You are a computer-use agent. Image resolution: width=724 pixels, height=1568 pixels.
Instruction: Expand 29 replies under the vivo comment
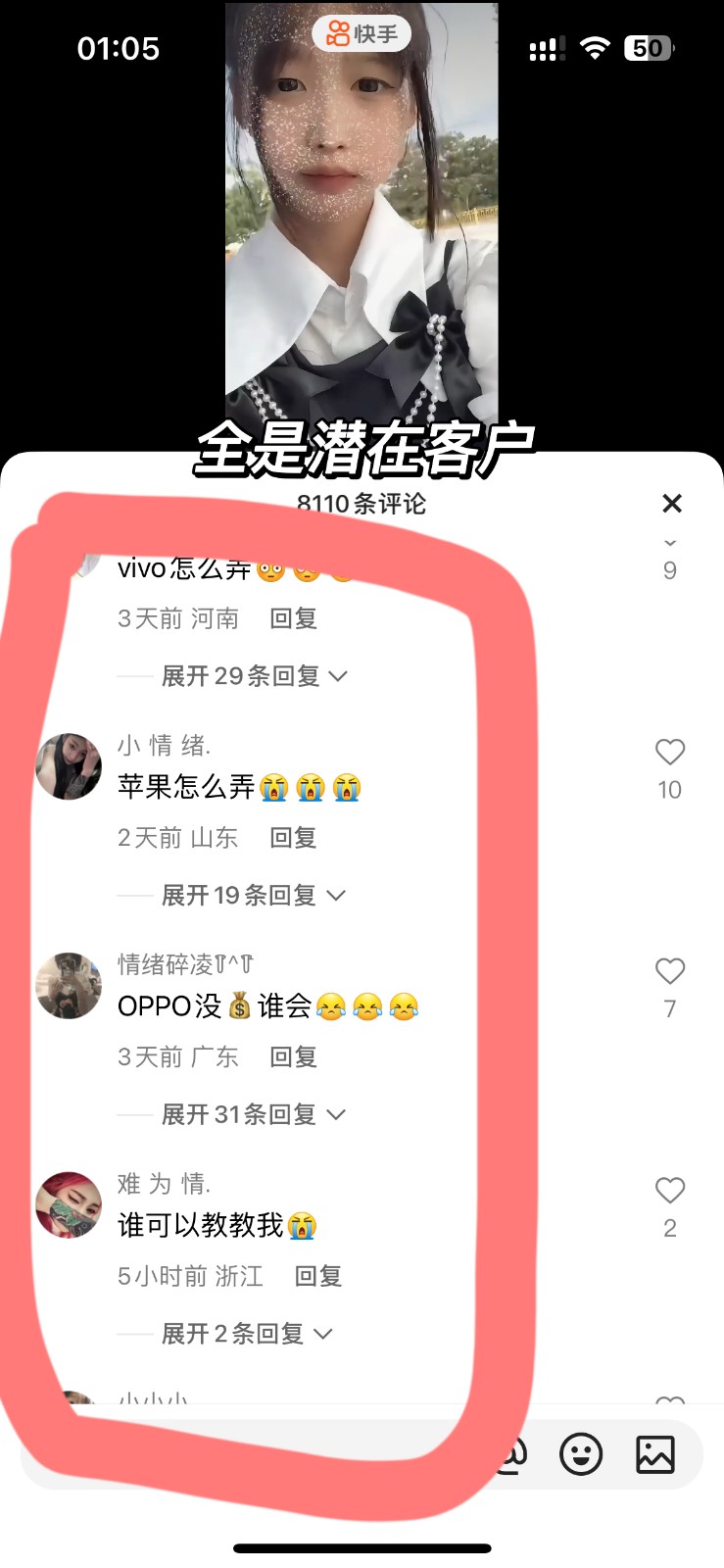[254, 676]
